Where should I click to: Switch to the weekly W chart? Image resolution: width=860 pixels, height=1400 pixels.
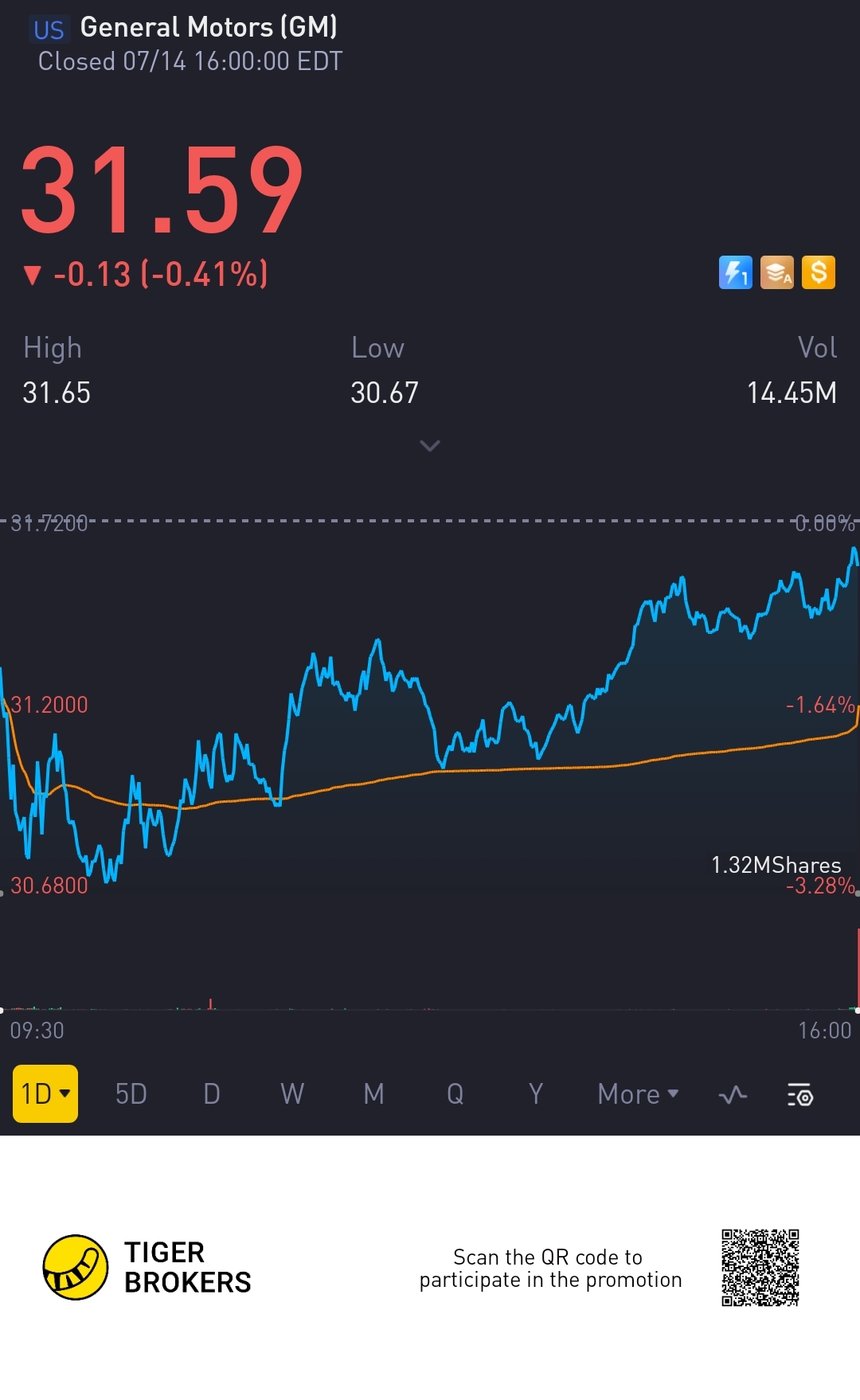[x=292, y=1094]
